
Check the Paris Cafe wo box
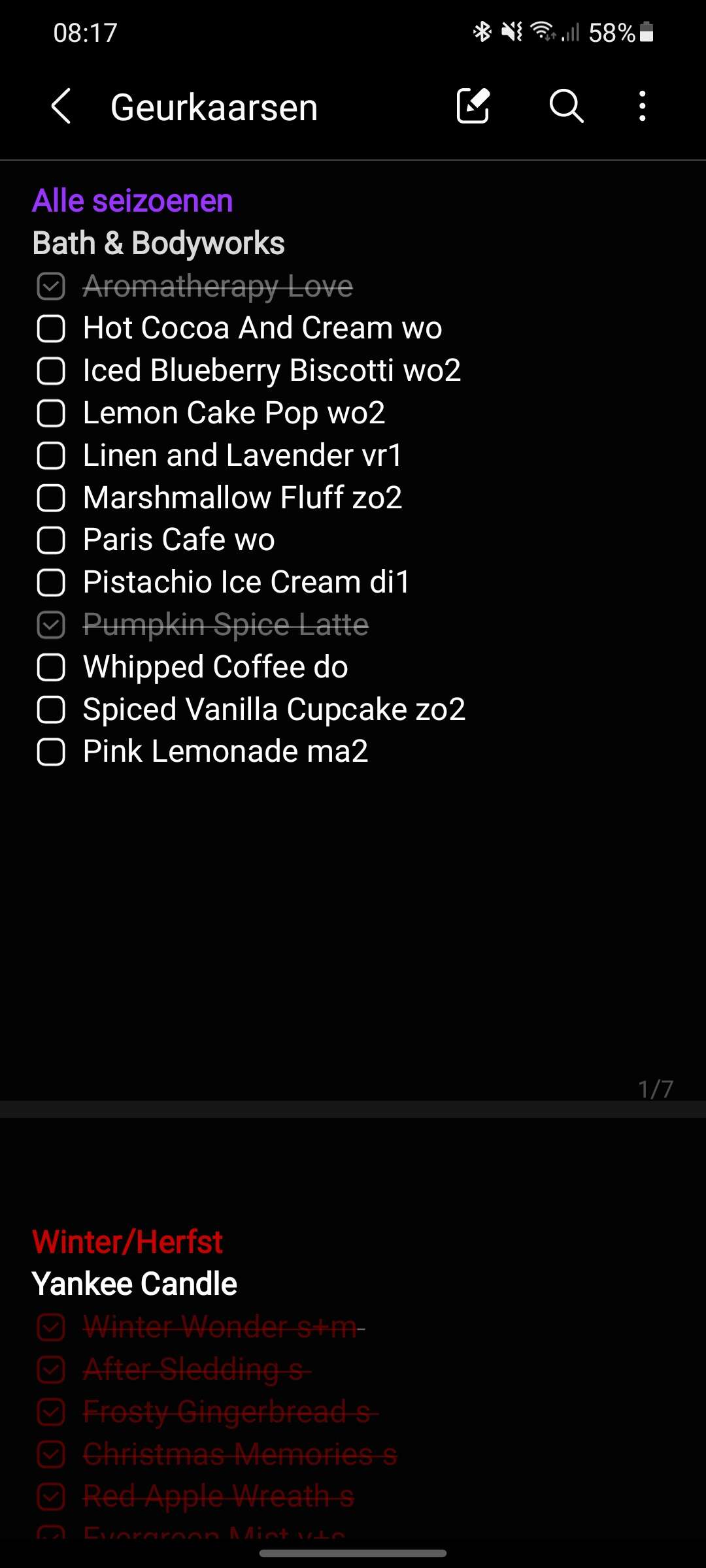click(x=51, y=540)
